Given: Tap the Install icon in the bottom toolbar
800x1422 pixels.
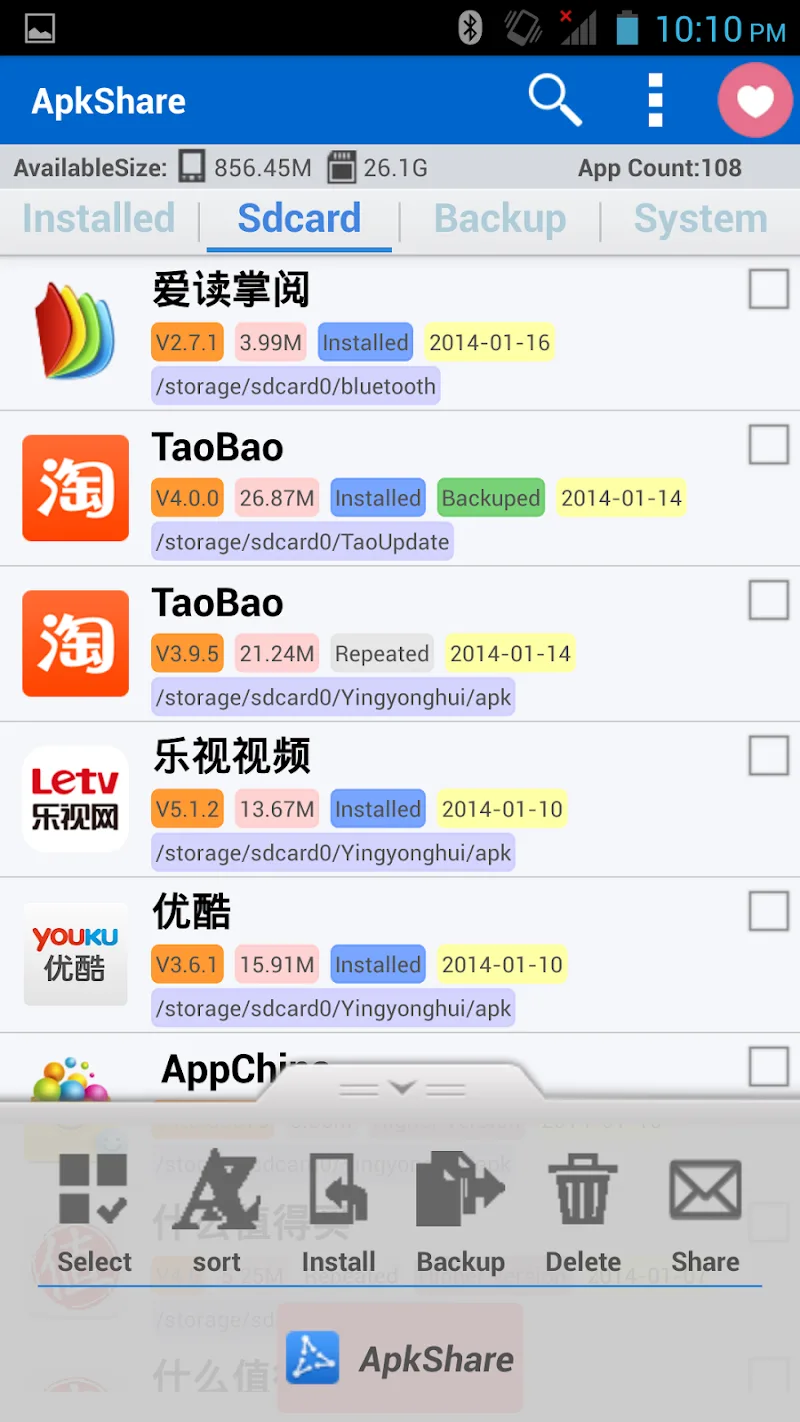Looking at the screenshot, I should pos(338,1212).
